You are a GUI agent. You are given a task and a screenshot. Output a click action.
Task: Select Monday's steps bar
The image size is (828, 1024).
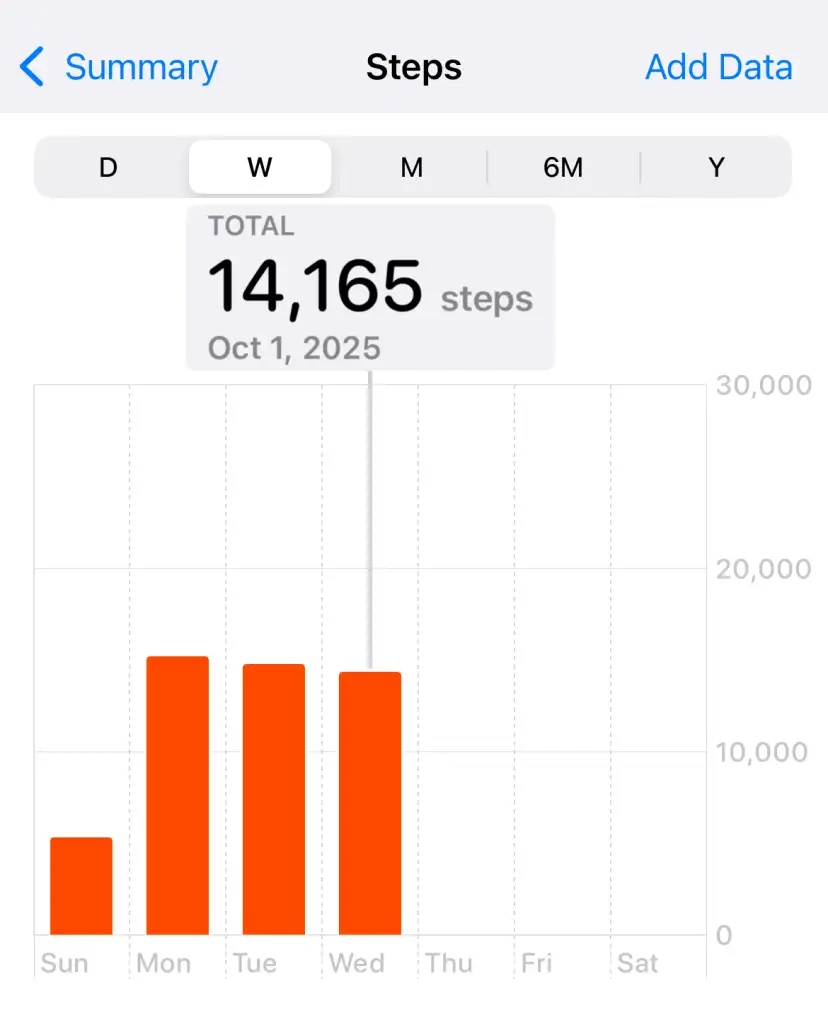[177, 796]
